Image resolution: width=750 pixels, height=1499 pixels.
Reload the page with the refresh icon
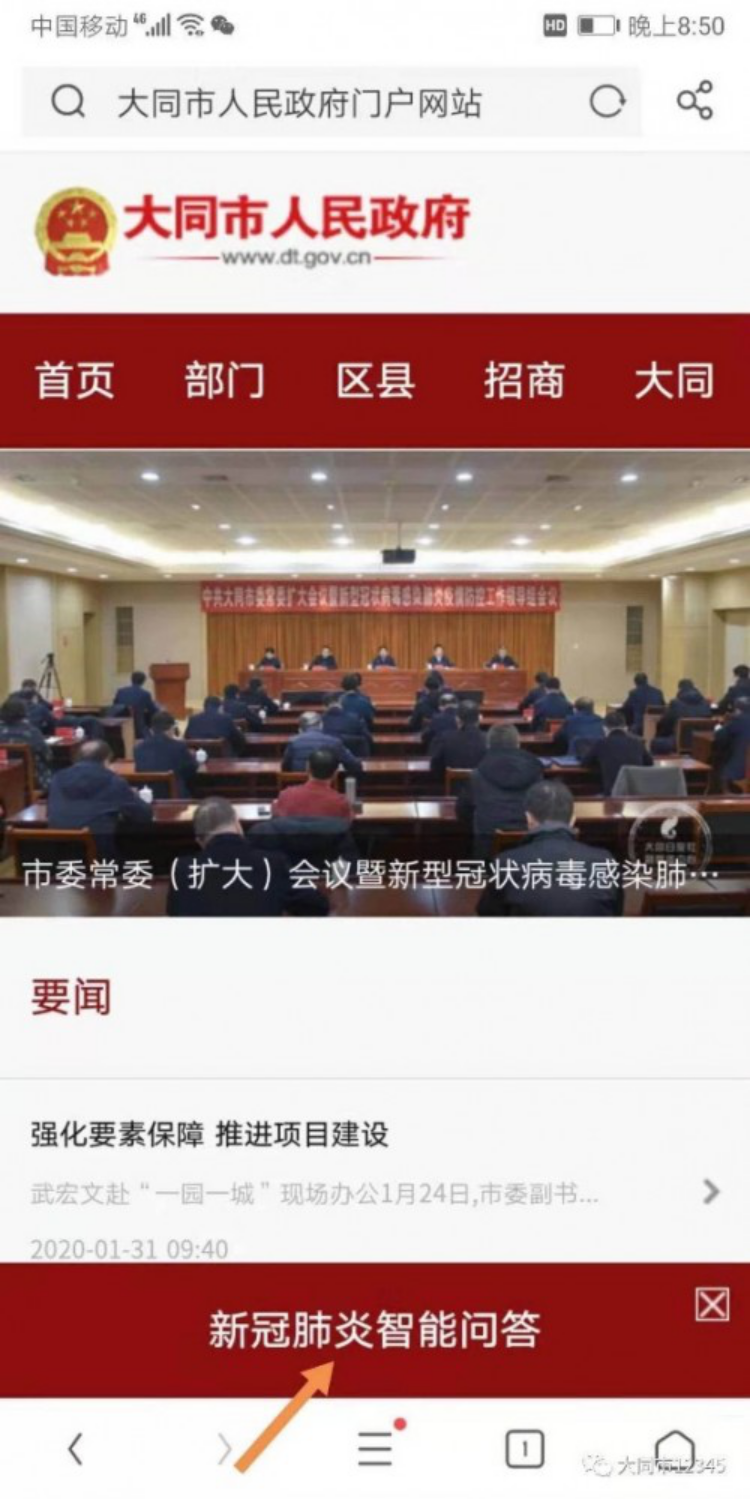pyautogui.click(x=607, y=102)
